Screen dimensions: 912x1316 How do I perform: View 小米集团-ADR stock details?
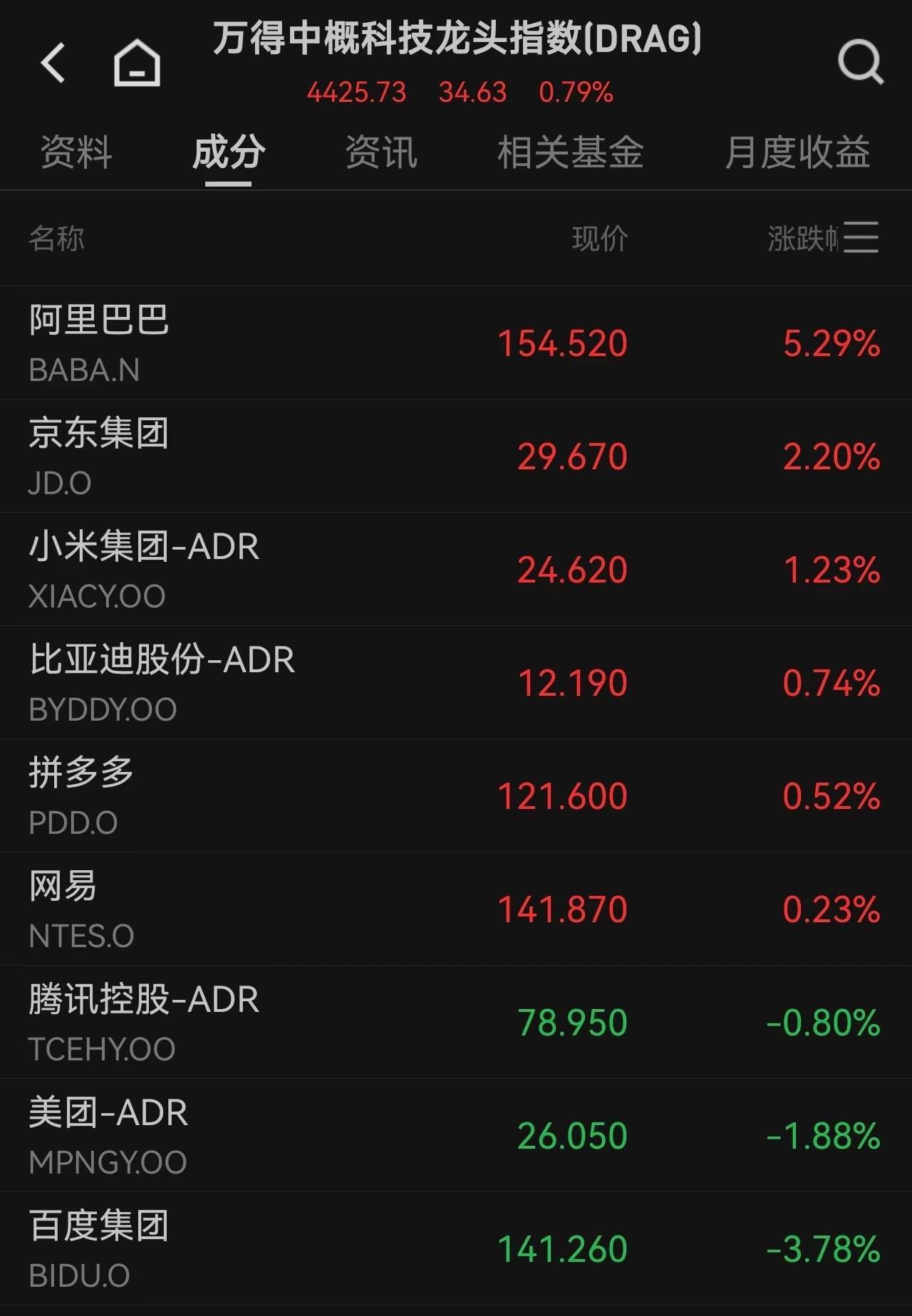click(x=456, y=569)
